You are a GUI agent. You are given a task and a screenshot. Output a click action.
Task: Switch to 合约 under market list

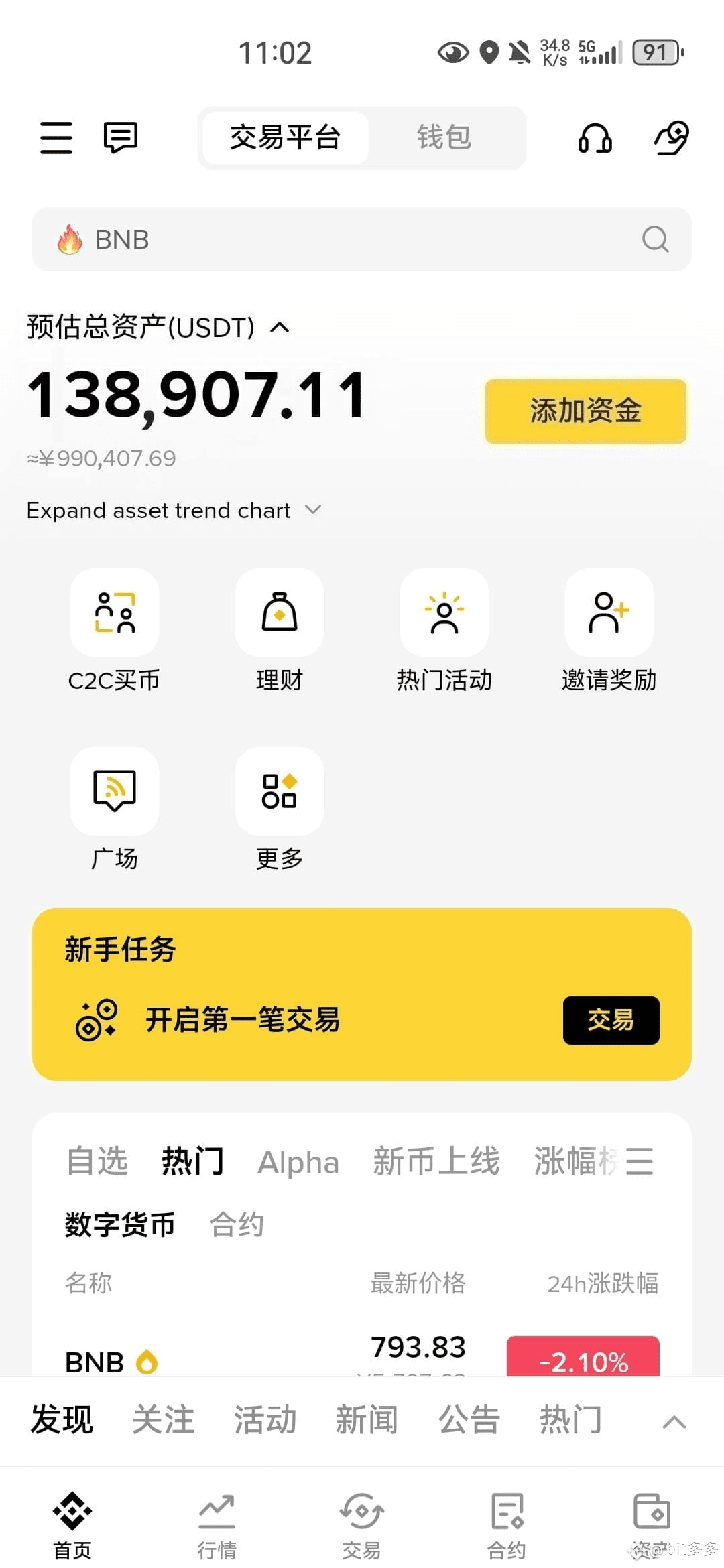[x=237, y=1225]
